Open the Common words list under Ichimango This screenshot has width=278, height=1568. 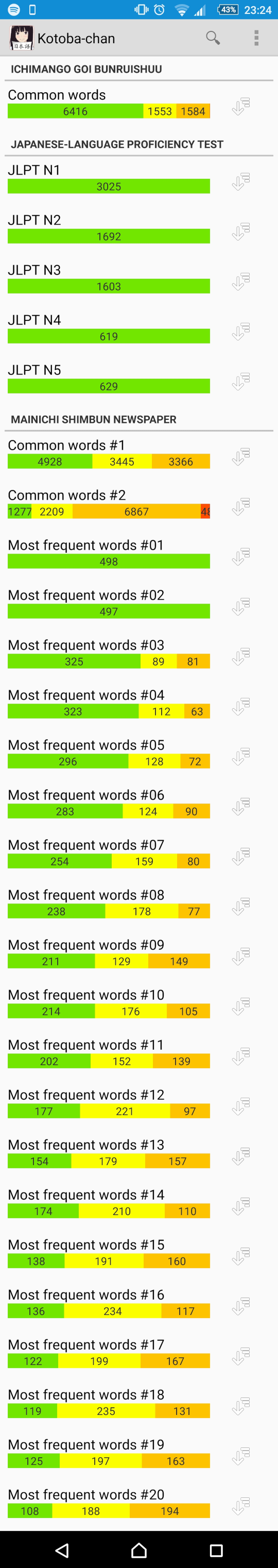pos(138,103)
